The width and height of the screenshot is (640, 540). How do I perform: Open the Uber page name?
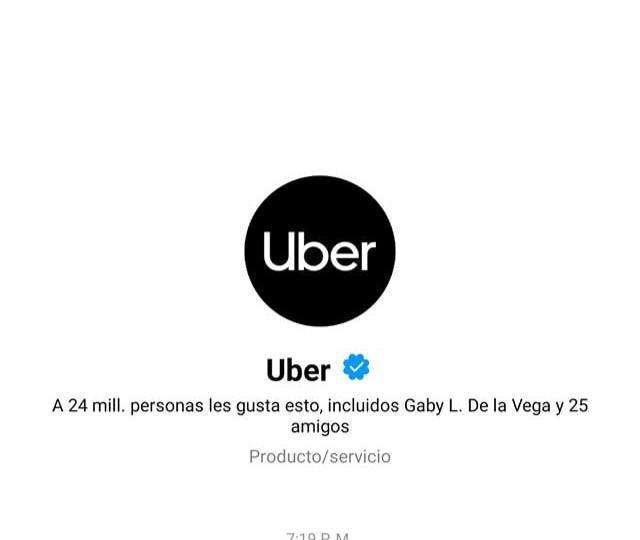tap(298, 370)
